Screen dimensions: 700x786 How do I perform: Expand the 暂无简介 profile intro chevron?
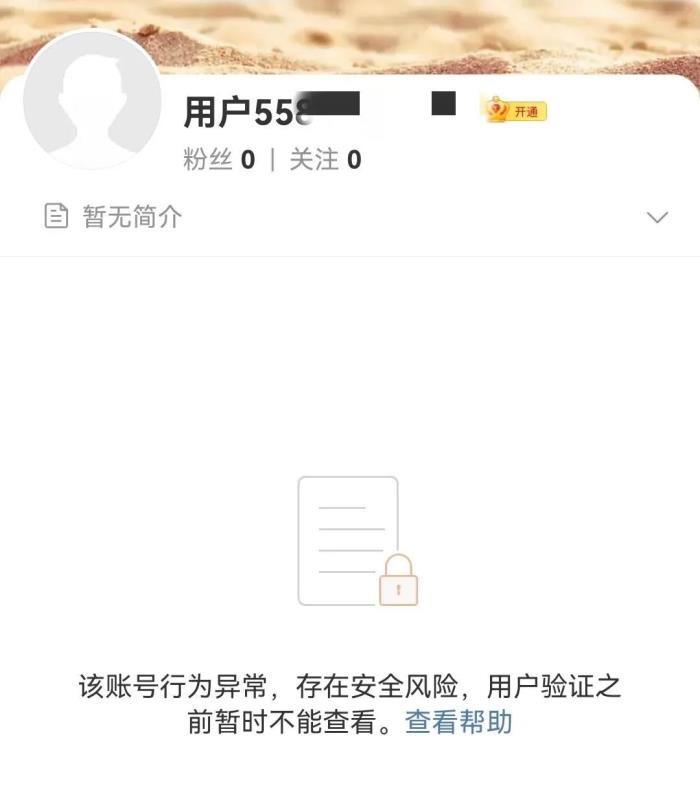(657, 217)
